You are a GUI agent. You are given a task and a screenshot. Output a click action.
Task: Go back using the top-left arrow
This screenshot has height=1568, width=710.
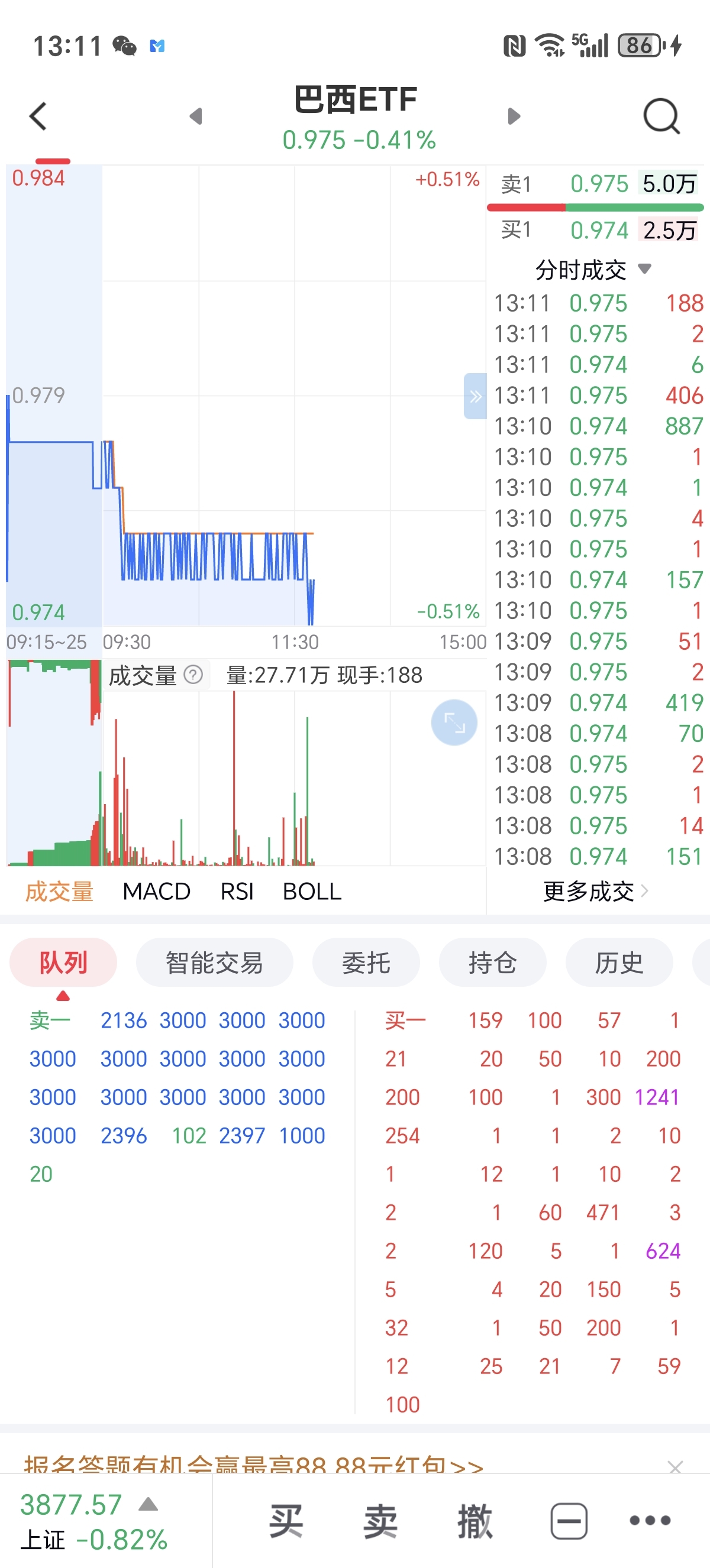coord(38,116)
